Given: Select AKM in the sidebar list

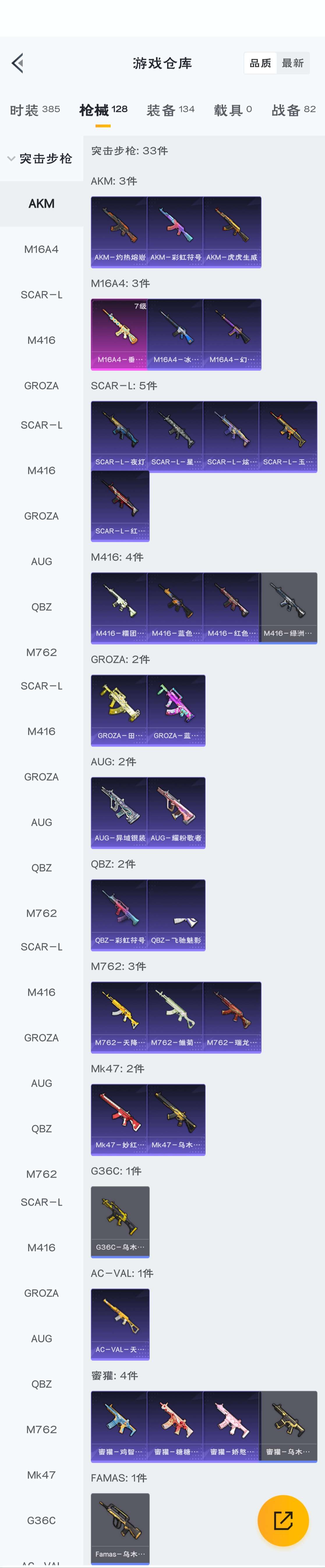Looking at the screenshot, I should (41, 204).
